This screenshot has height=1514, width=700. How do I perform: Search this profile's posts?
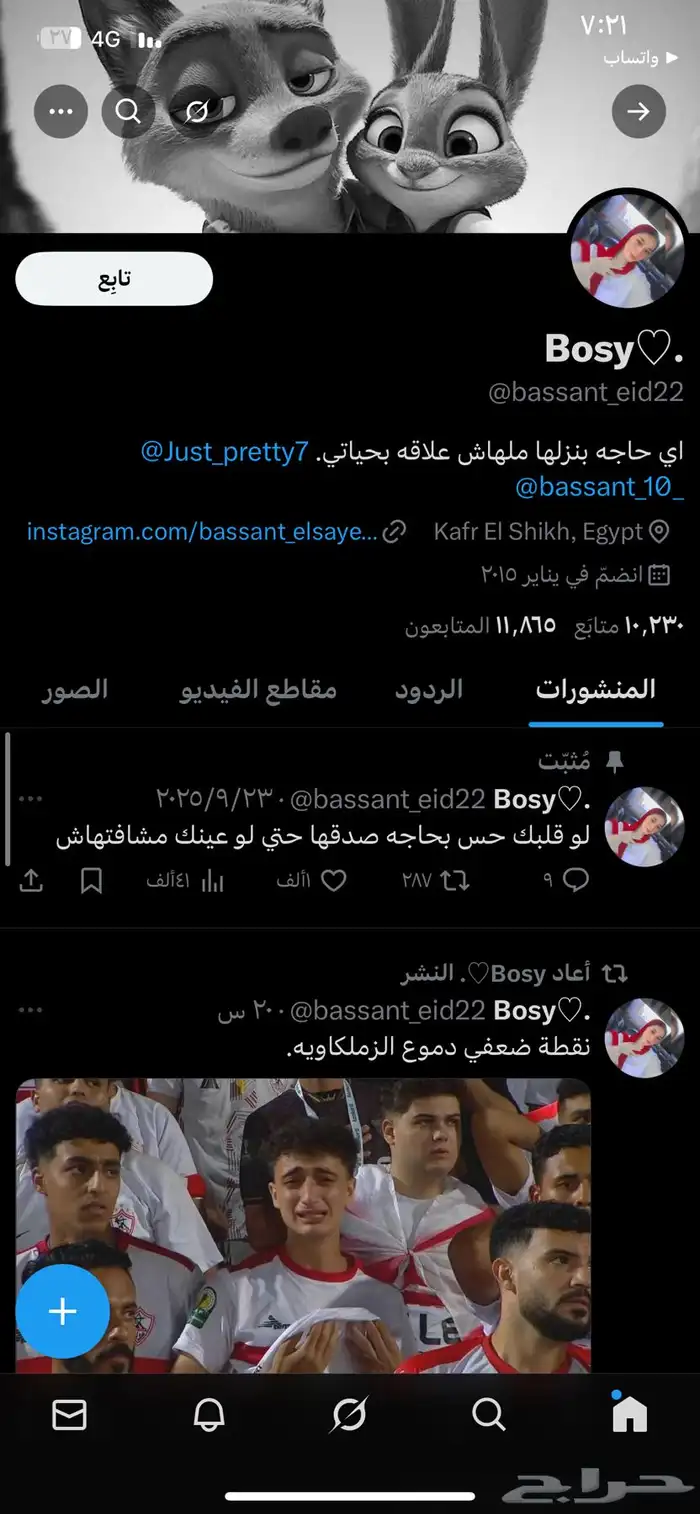pyautogui.click(x=128, y=111)
